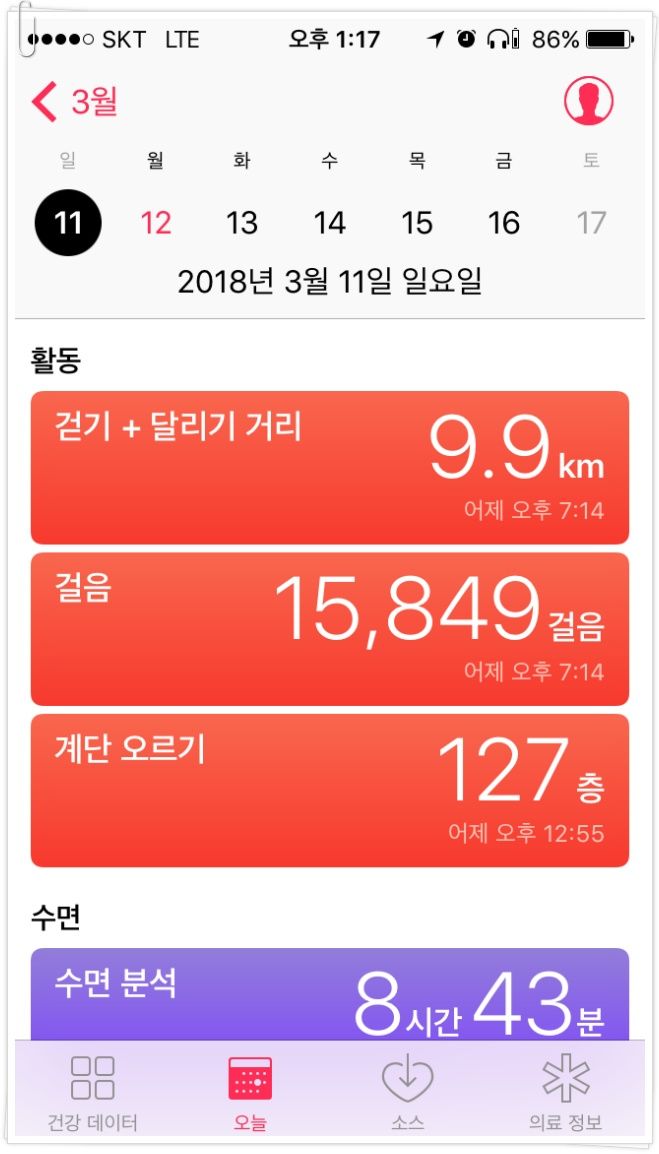Open the 계단 오르기 card
Viewport: 659px width, 1154px height.
330,790
